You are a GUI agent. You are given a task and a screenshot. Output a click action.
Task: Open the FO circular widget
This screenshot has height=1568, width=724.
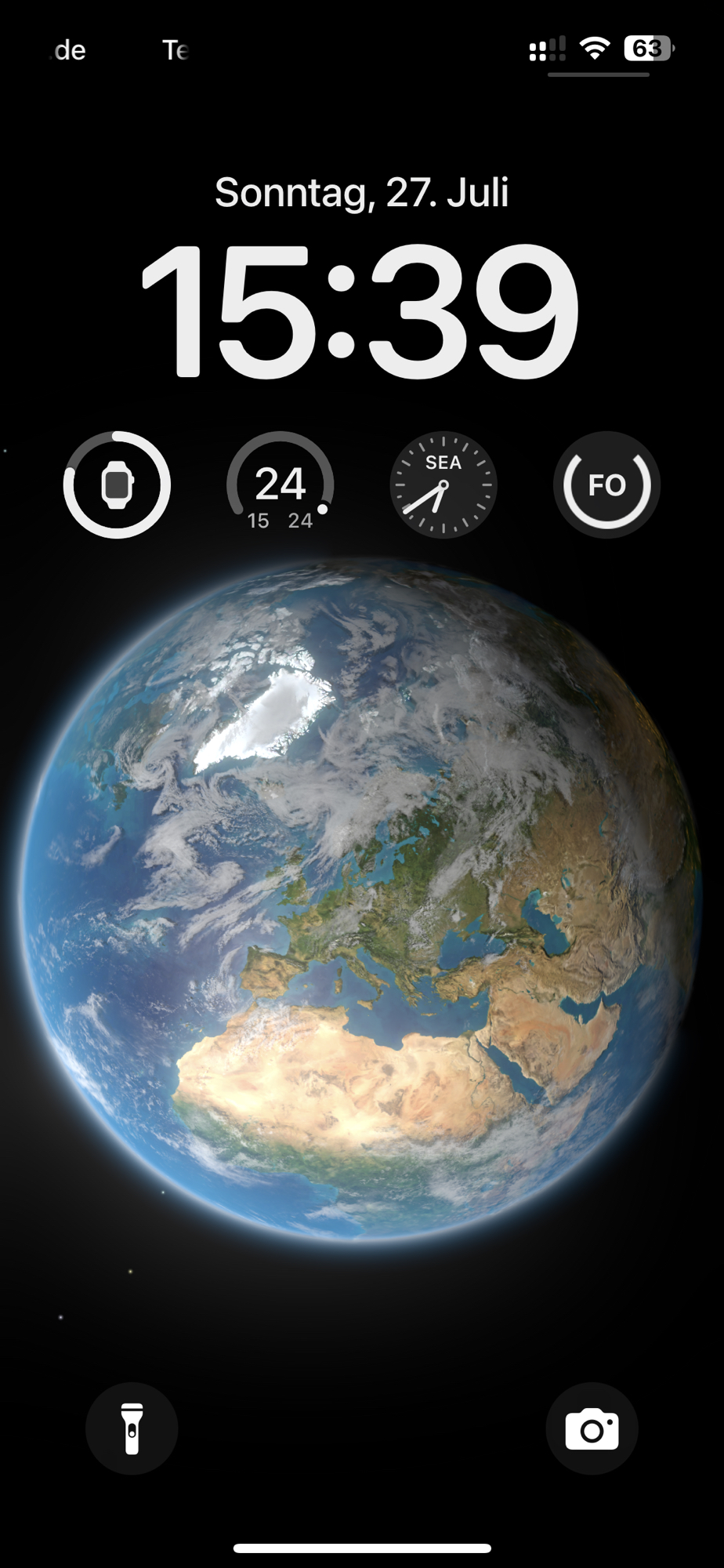[x=606, y=485]
